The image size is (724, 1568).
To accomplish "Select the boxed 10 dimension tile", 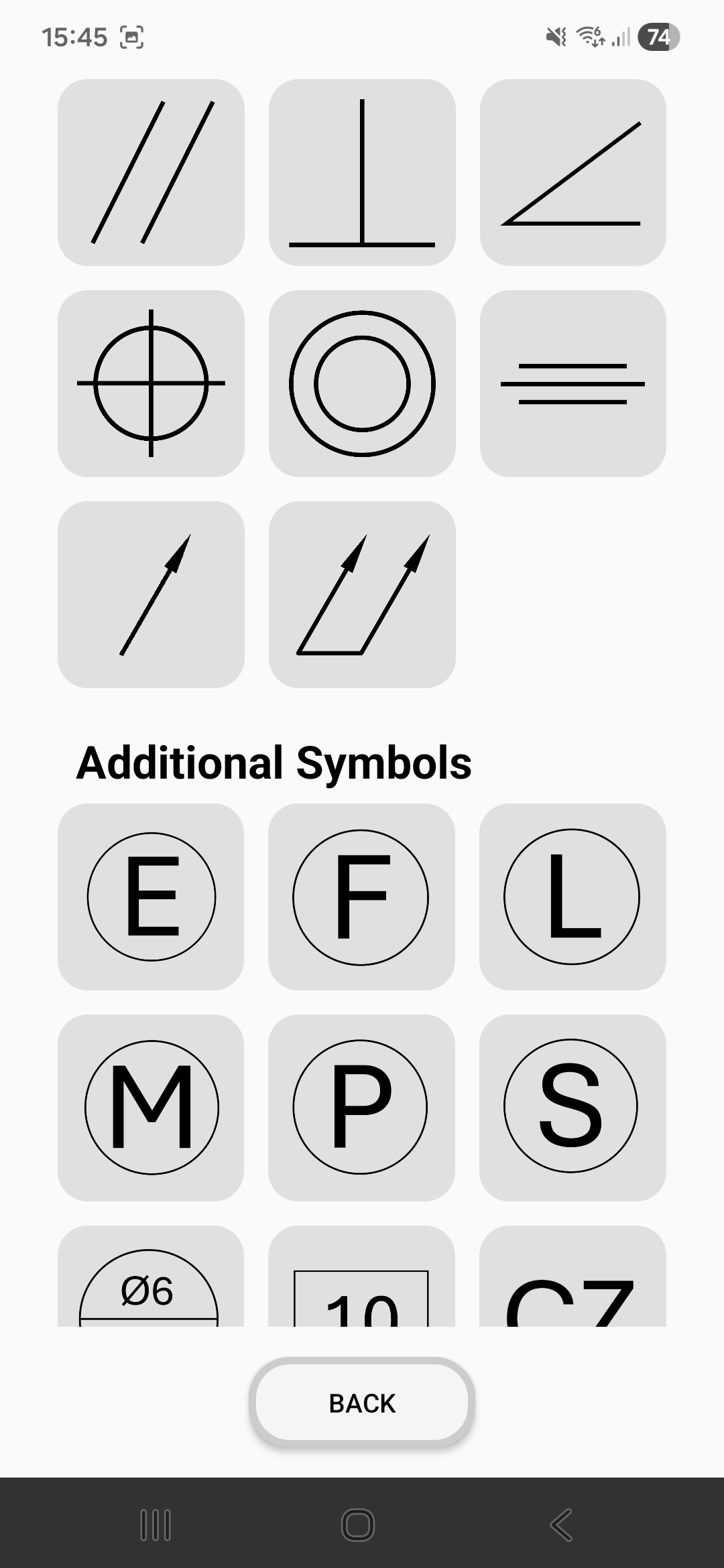I will click(x=361, y=1280).
